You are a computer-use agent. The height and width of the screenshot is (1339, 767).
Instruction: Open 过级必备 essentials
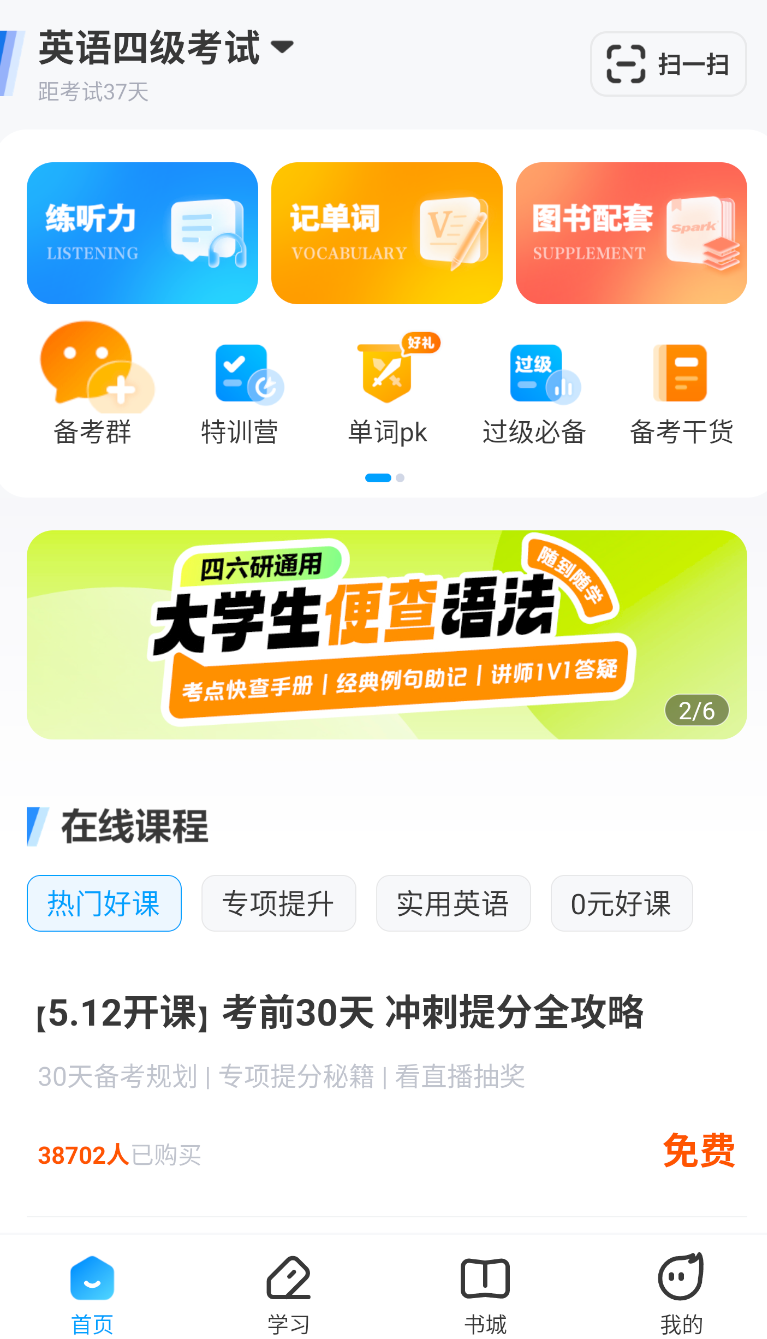click(534, 390)
